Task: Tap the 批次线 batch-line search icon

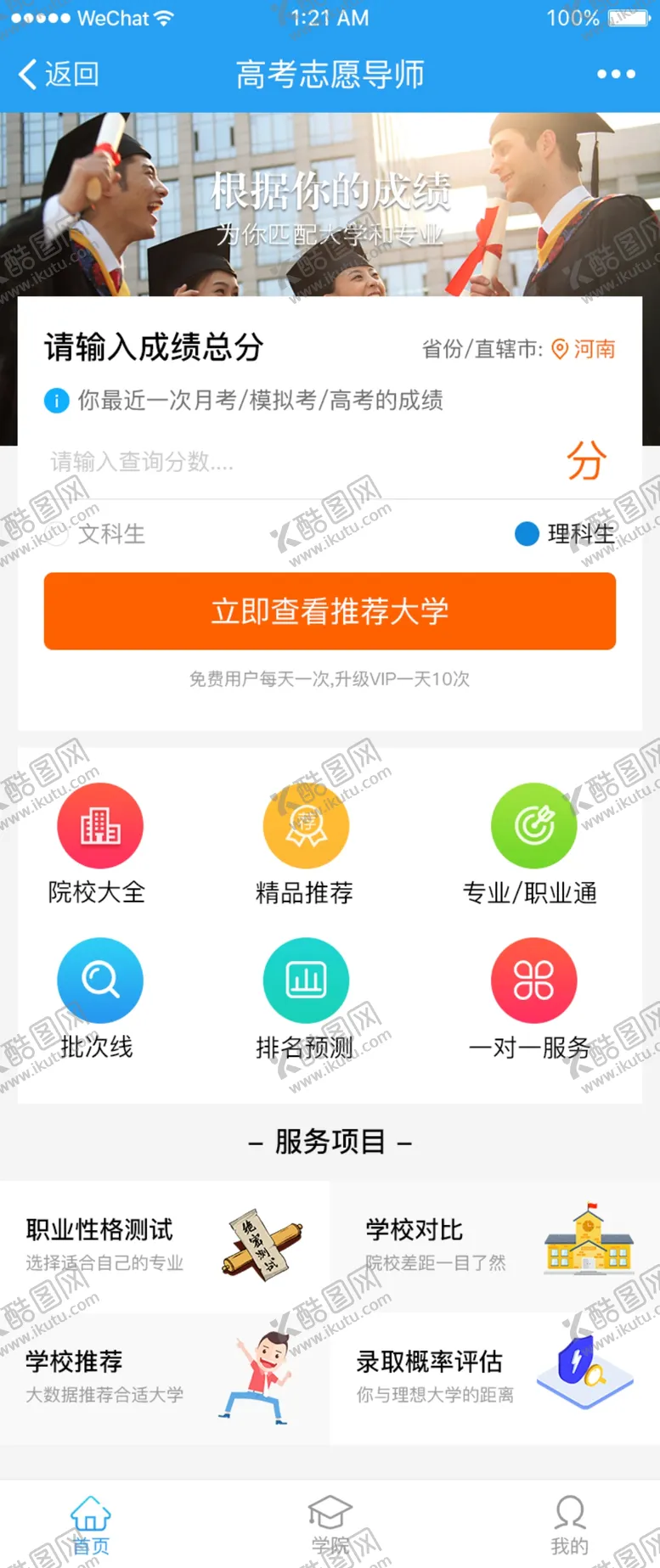Action: click(99, 979)
